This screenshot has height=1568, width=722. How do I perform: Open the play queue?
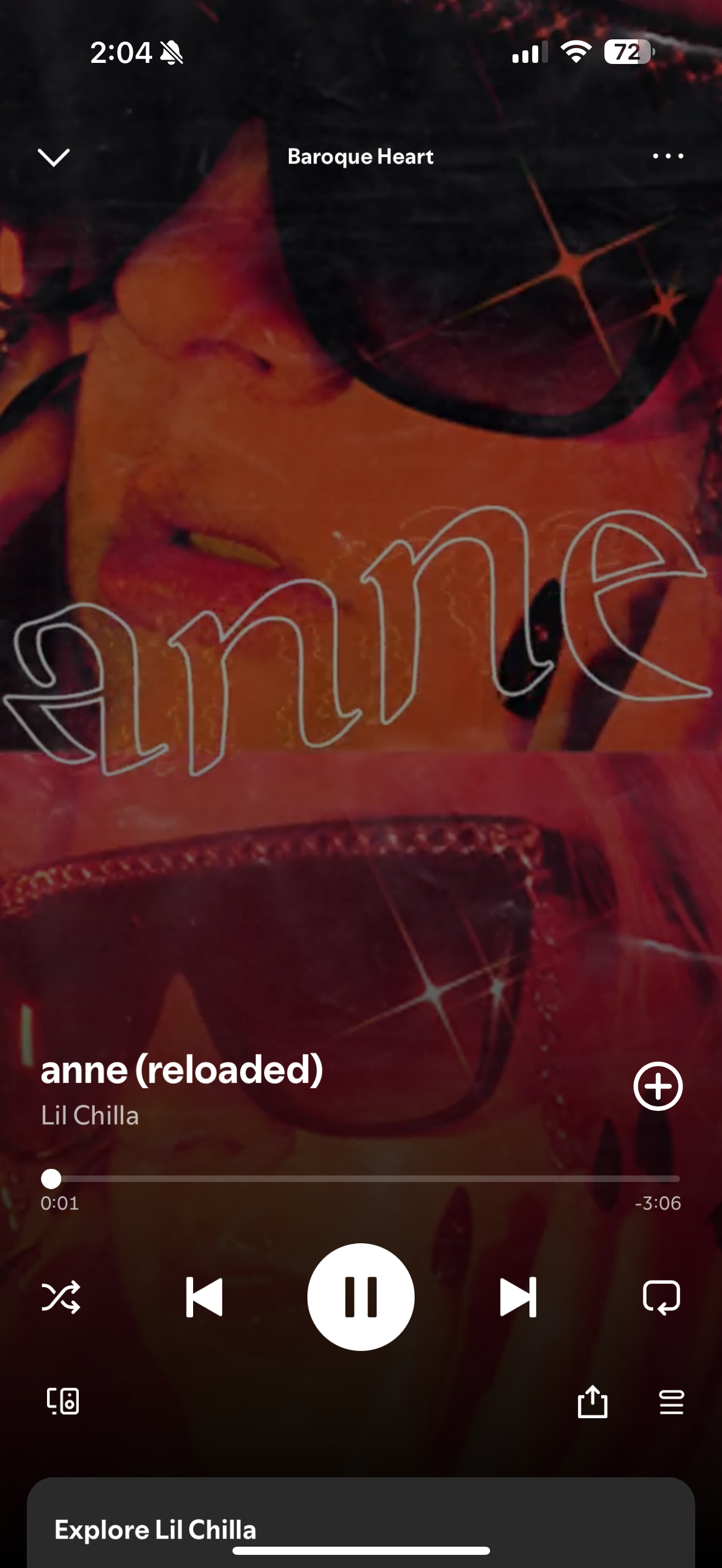672,1402
